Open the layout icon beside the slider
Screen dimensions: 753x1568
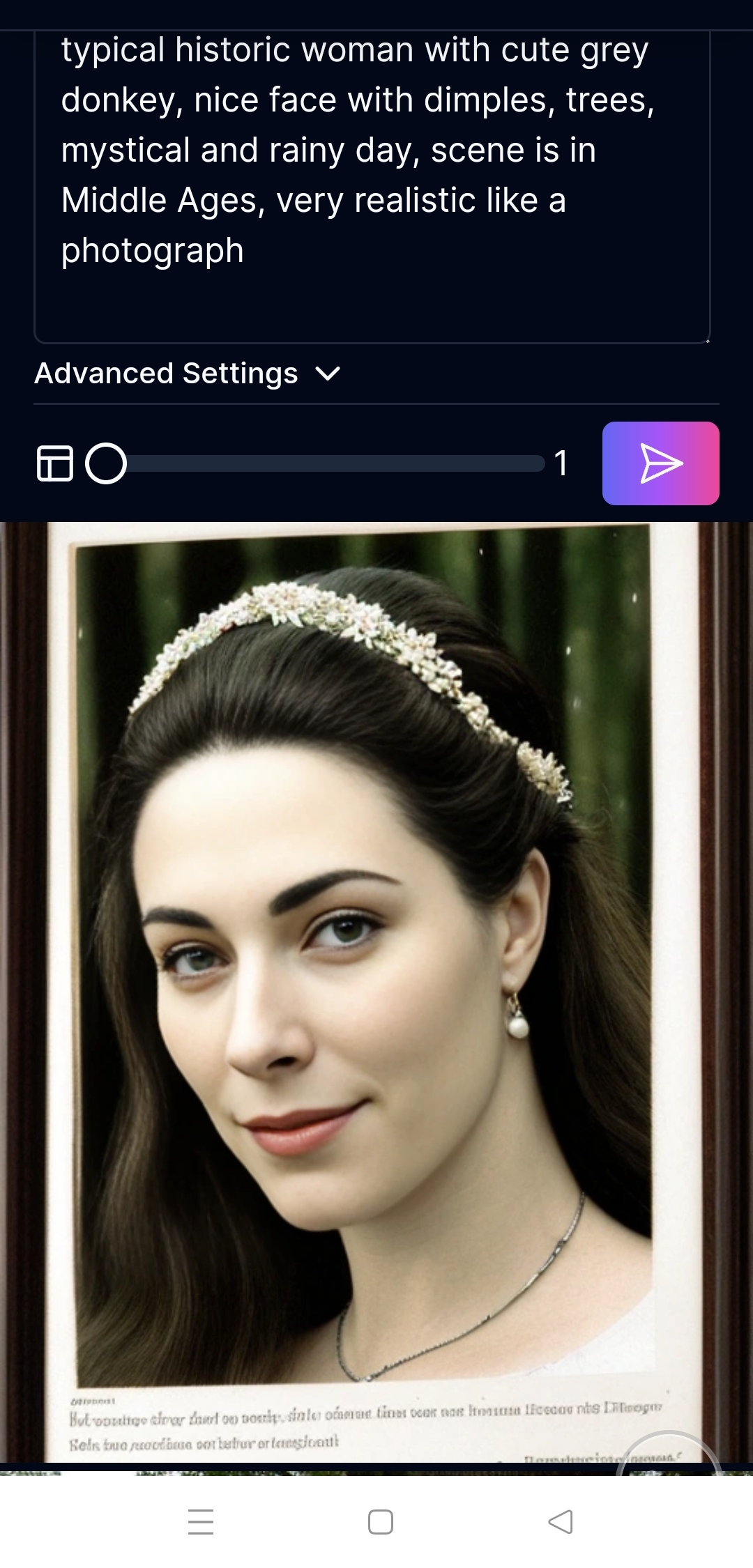54,463
